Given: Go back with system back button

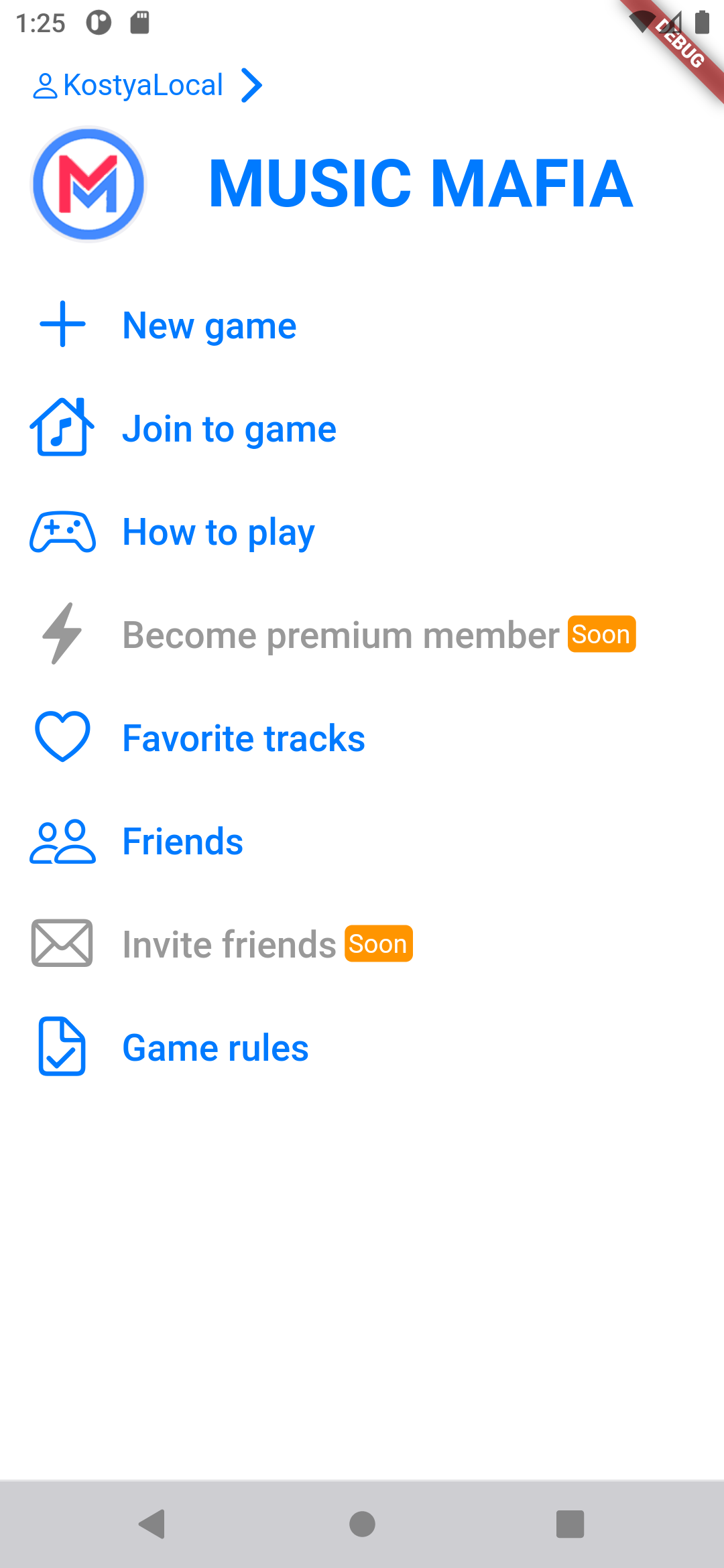Looking at the screenshot, I should (153, 1524).
